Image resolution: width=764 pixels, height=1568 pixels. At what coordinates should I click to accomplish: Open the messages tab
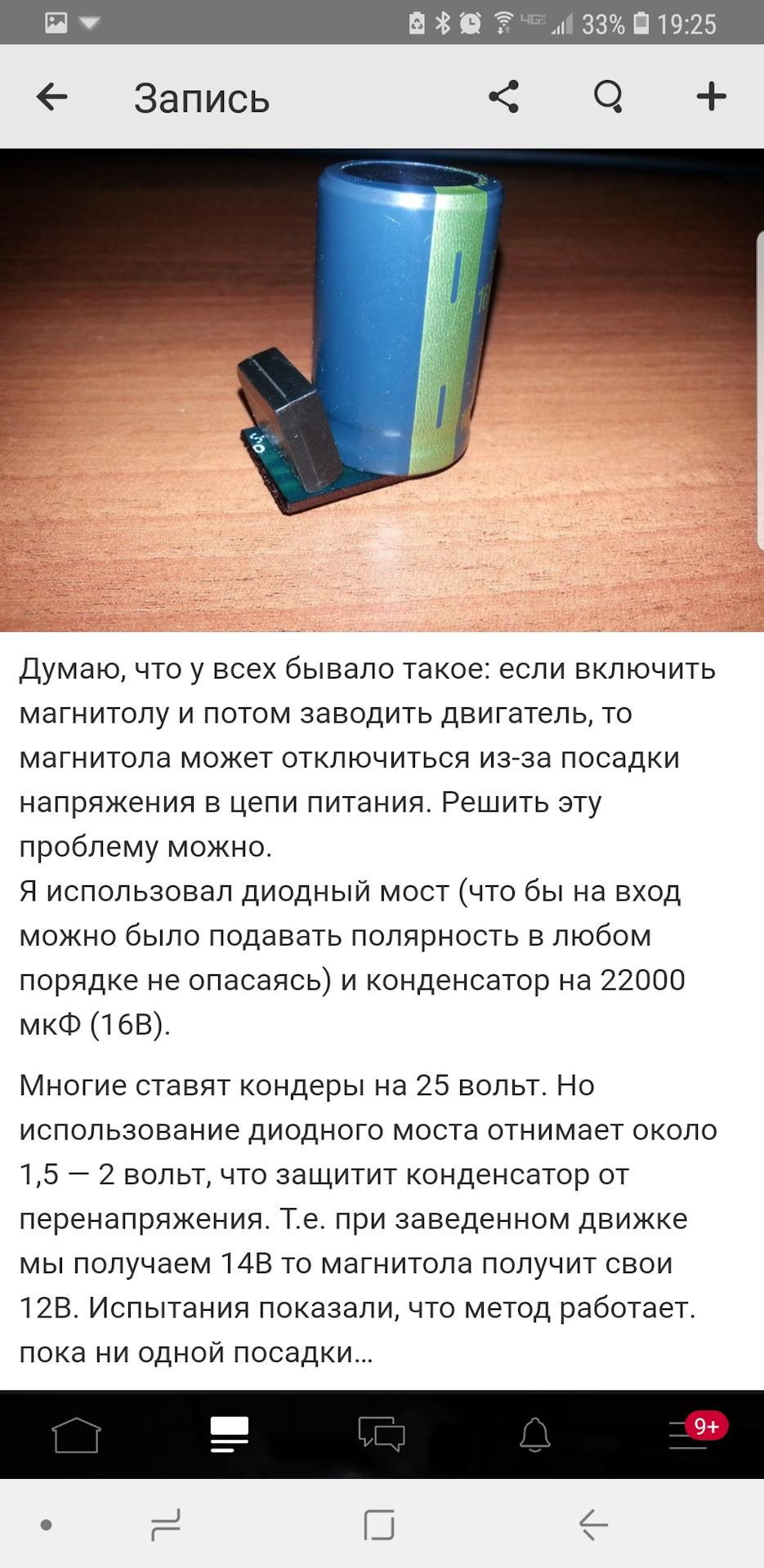382,1435
